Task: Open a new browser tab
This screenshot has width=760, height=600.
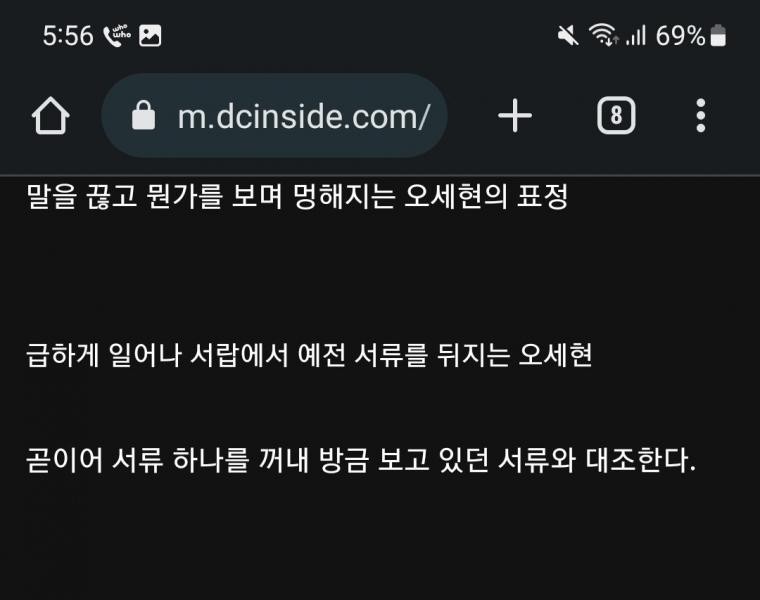Action: [x=515, y=117]
